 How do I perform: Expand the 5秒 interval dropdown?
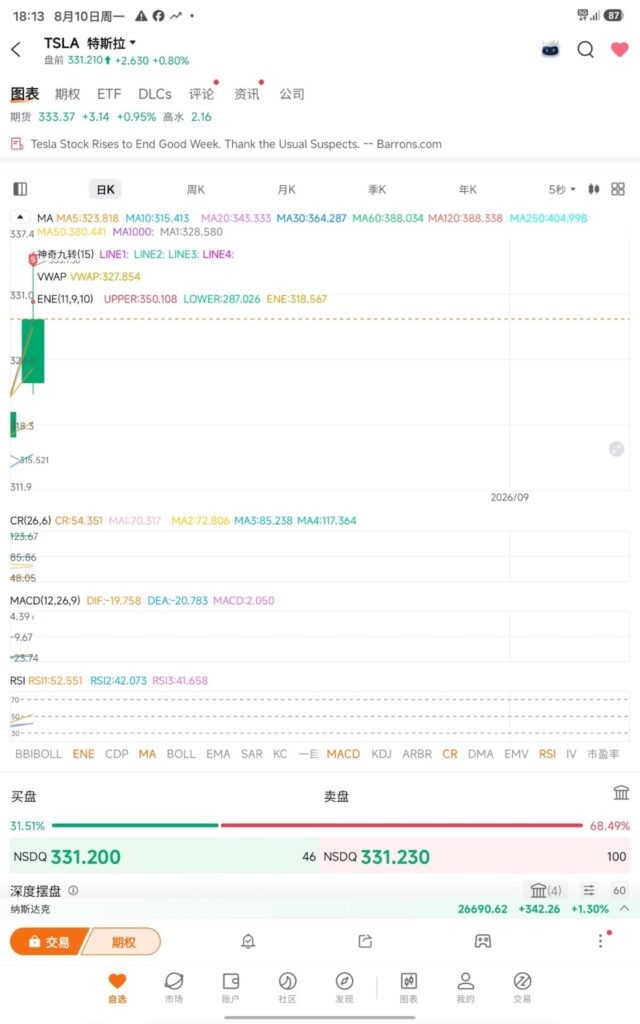[562, 189]
